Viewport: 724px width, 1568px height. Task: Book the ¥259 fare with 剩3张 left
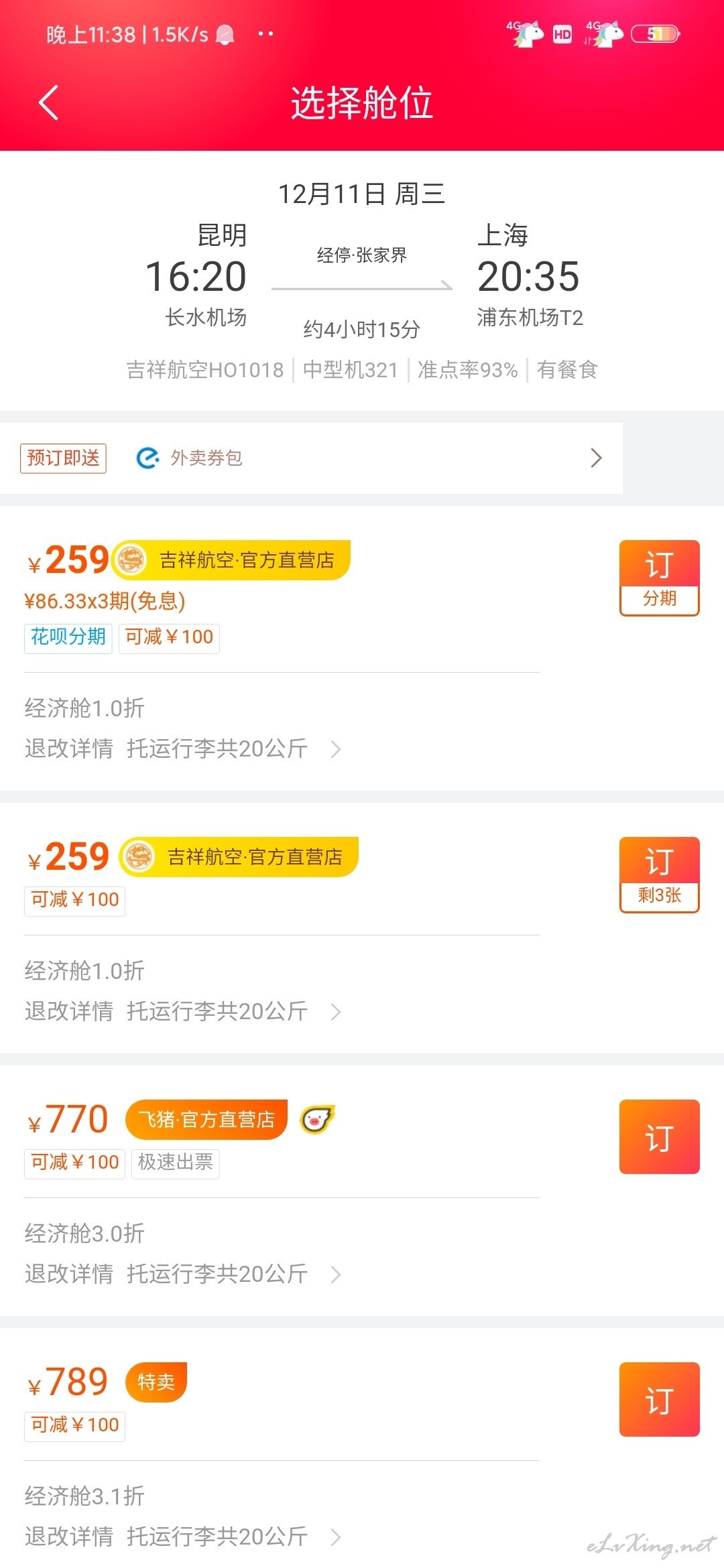click(x=659, y=874)
